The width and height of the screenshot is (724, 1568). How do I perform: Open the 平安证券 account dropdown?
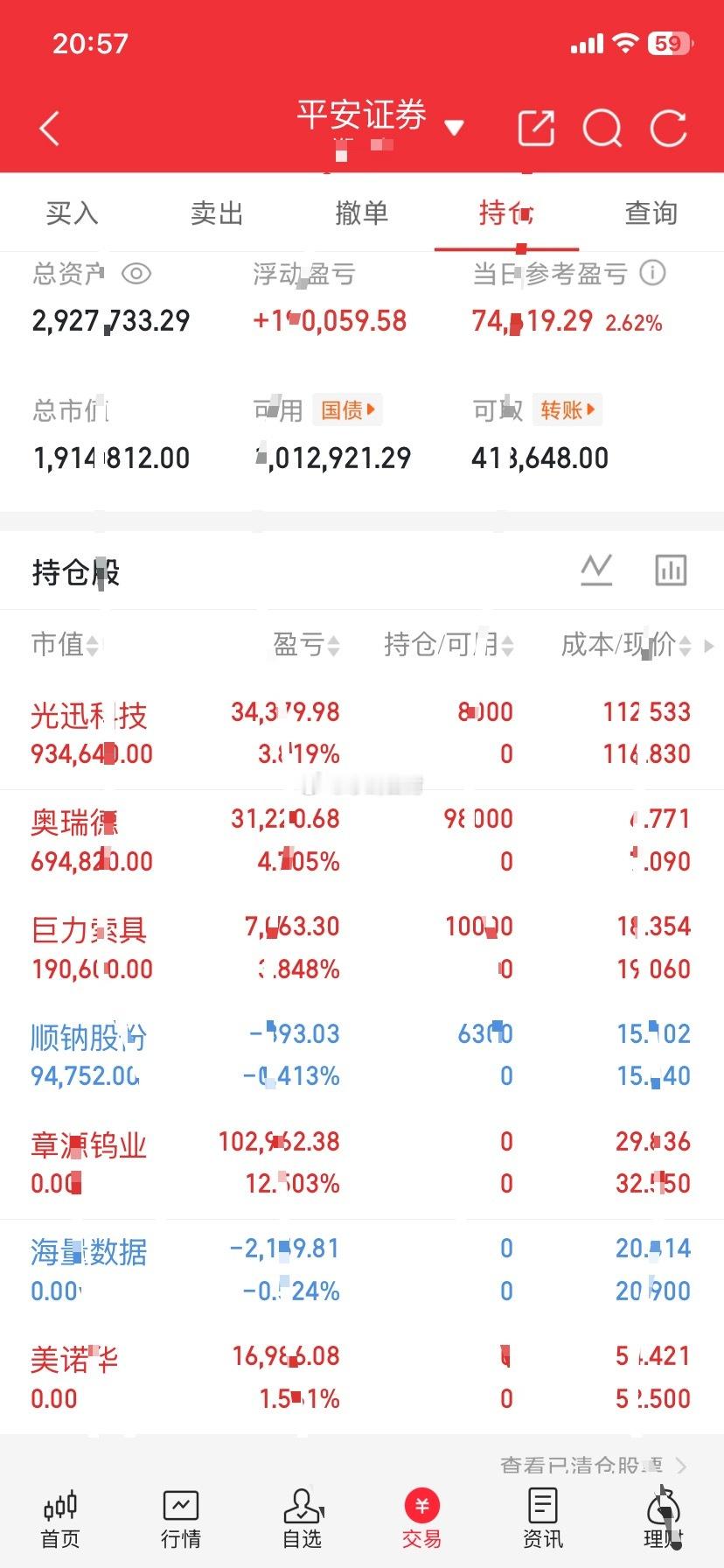point(453,129)
